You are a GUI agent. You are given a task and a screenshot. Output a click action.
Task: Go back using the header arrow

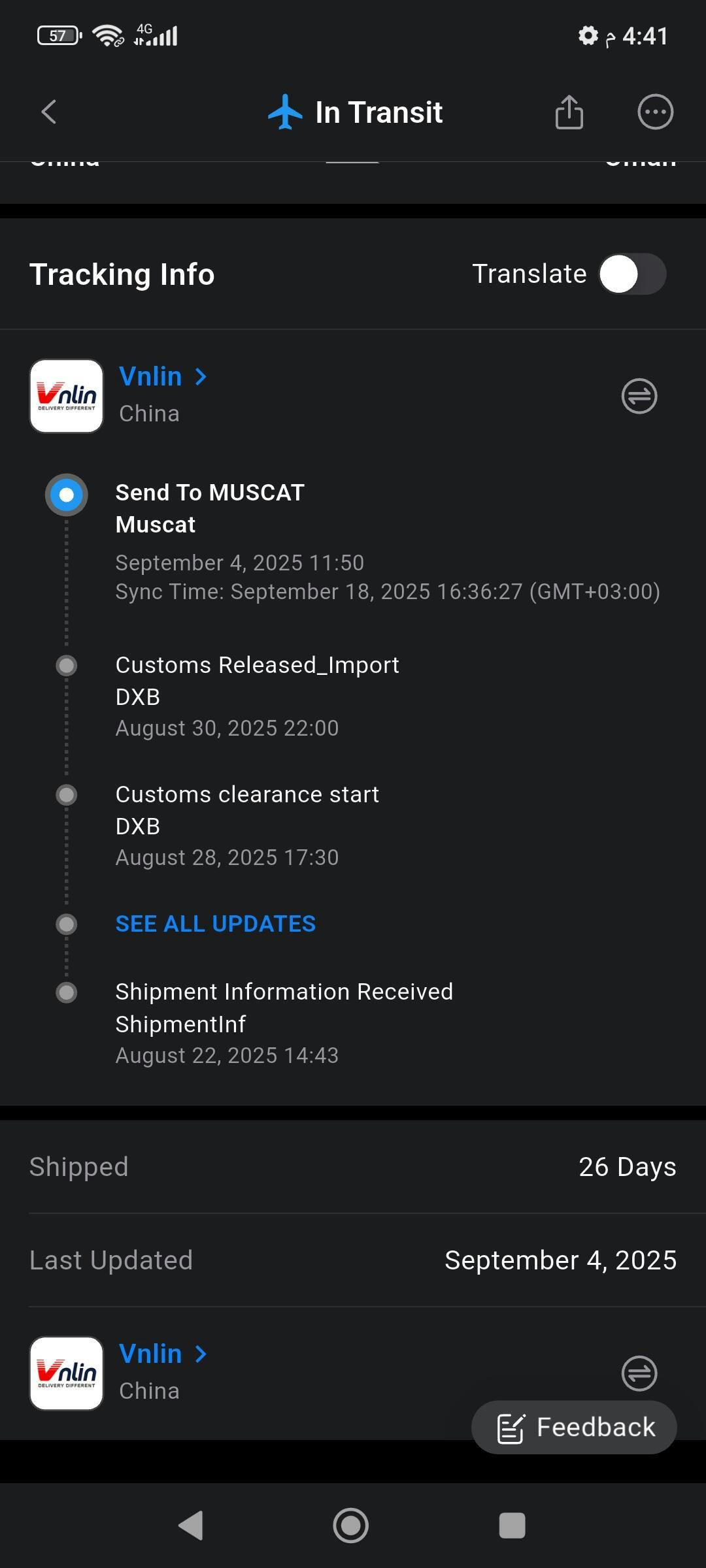49,112
